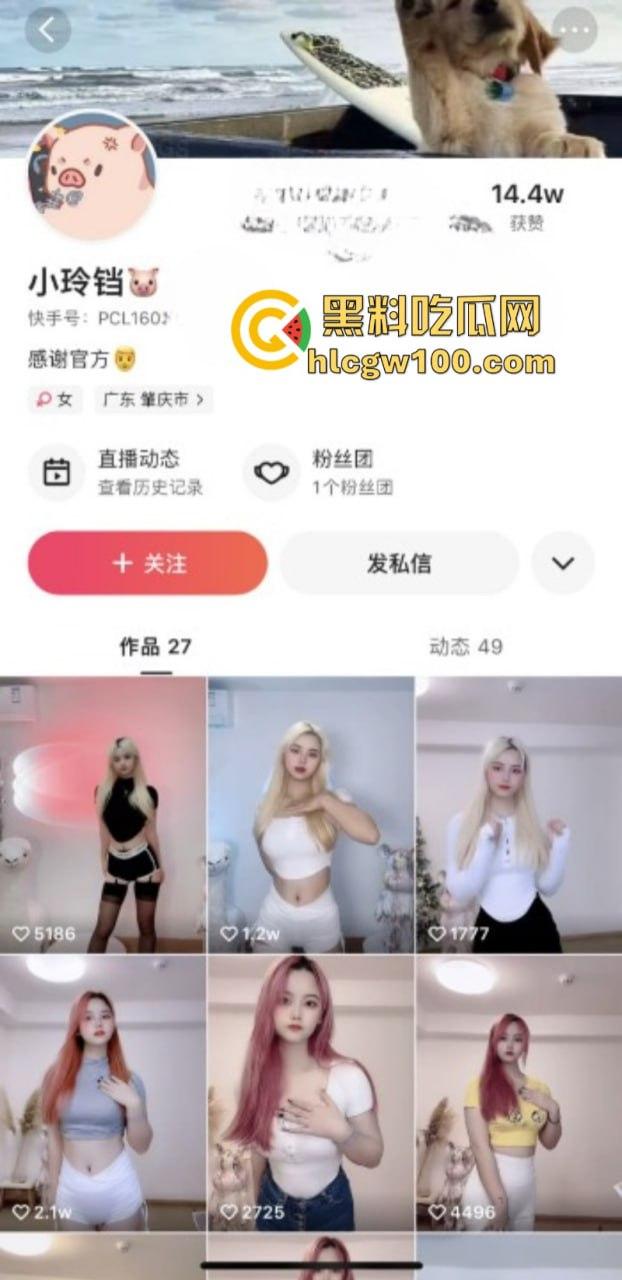Open the video with 4496 likes
This screenshot has width=622, height=1280.
click(519, 1092)
